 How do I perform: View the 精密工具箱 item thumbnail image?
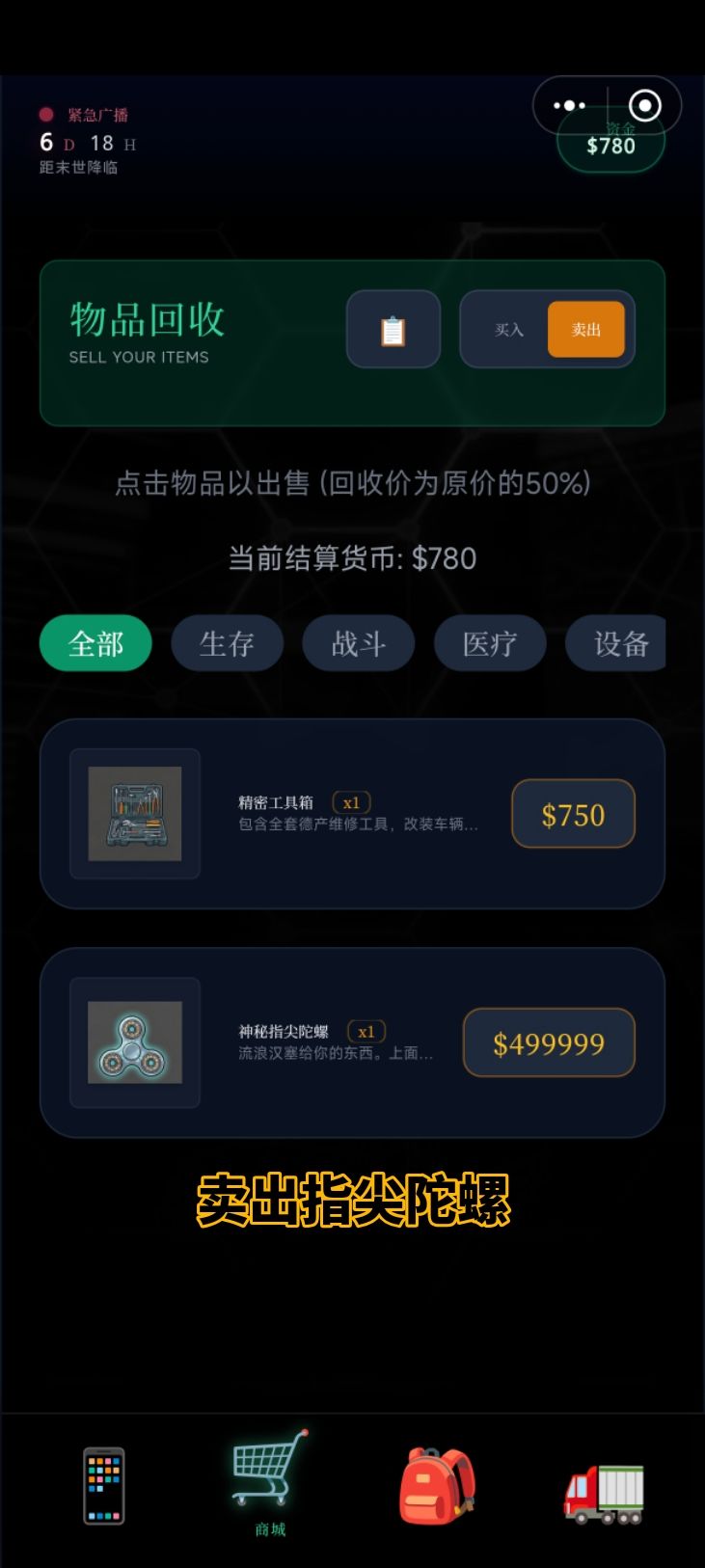click(x=134, y=815)
